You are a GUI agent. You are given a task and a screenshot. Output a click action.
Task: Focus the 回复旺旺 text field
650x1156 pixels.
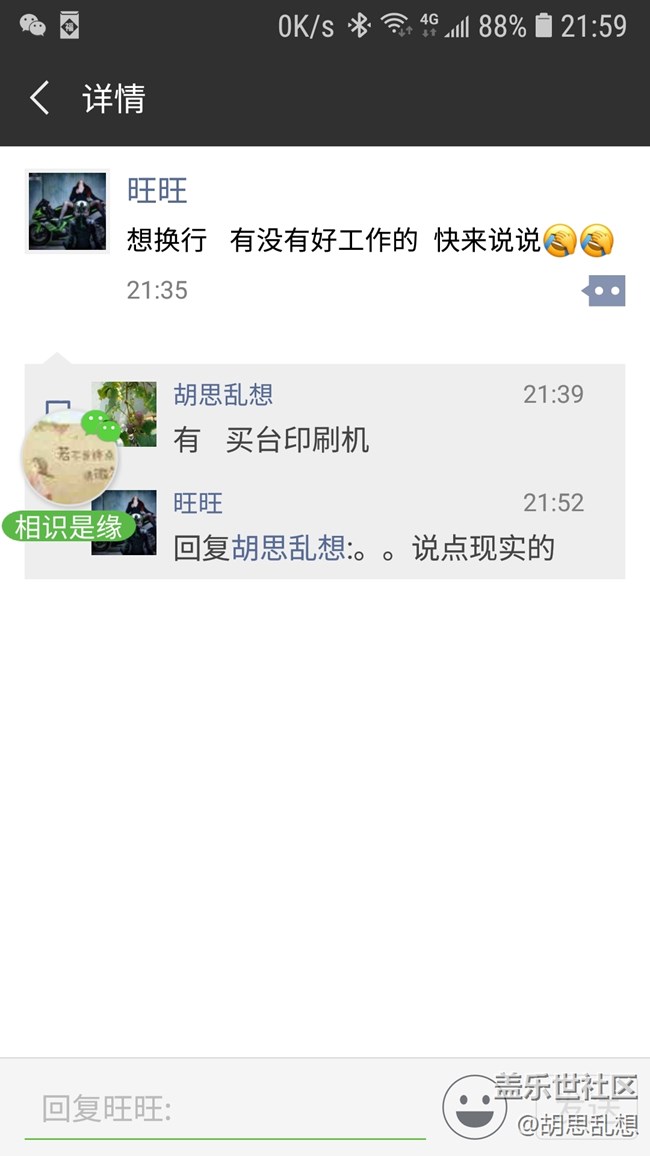coord(225,1109)
